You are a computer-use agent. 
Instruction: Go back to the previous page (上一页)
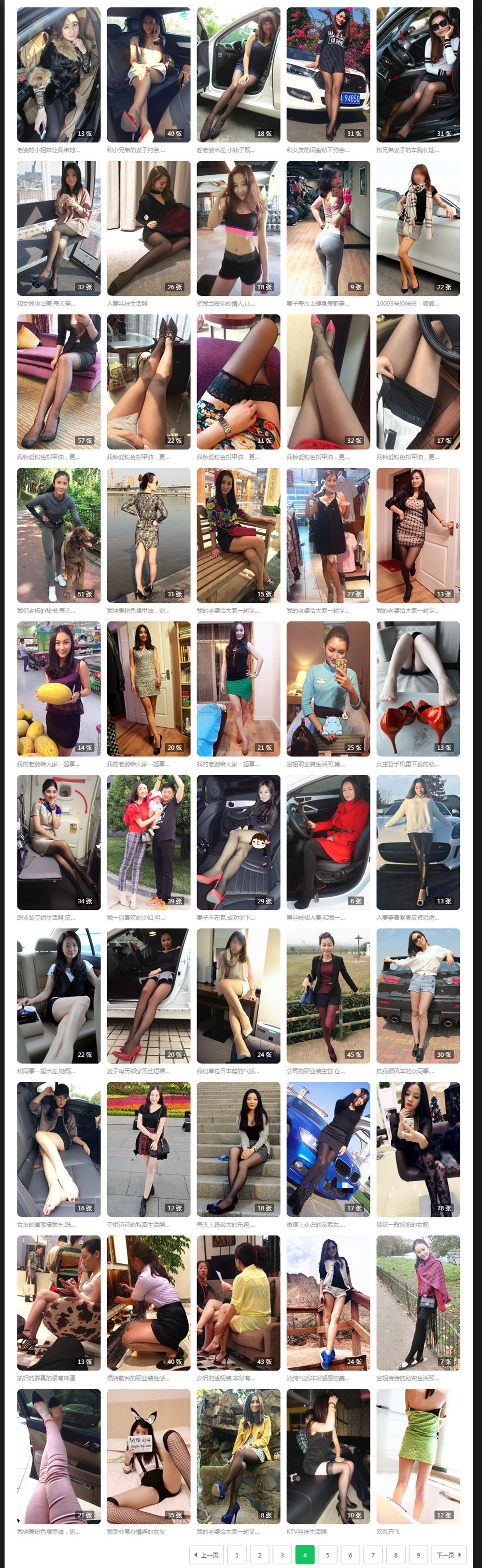pyautogui.click(x=207, y=1554)
